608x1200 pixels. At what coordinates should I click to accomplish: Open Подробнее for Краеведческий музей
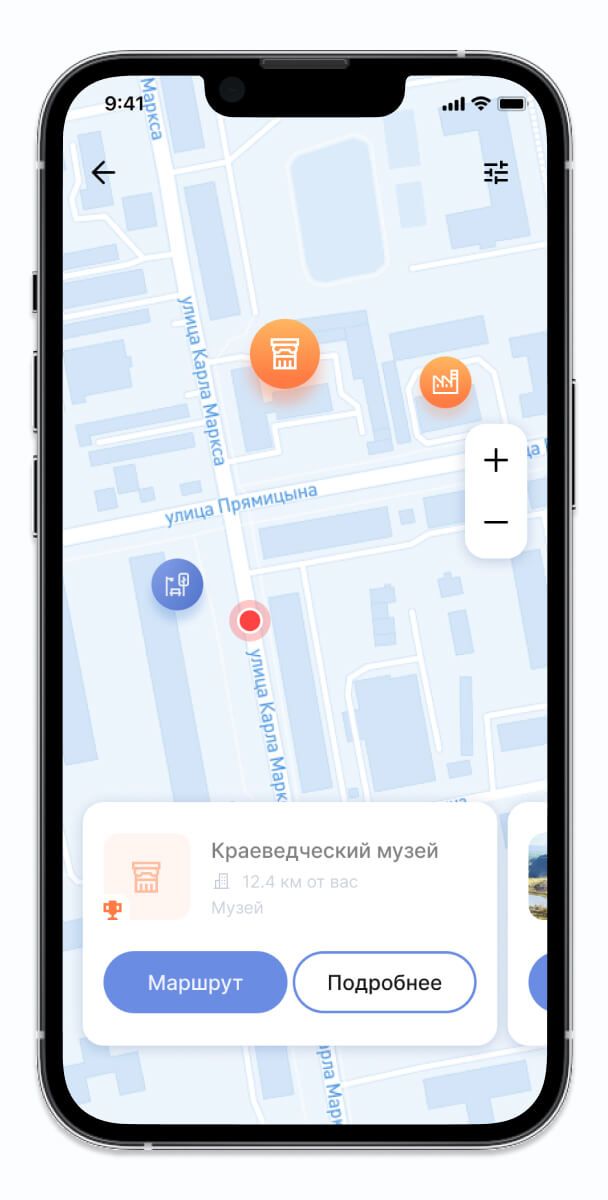point(384,982)
